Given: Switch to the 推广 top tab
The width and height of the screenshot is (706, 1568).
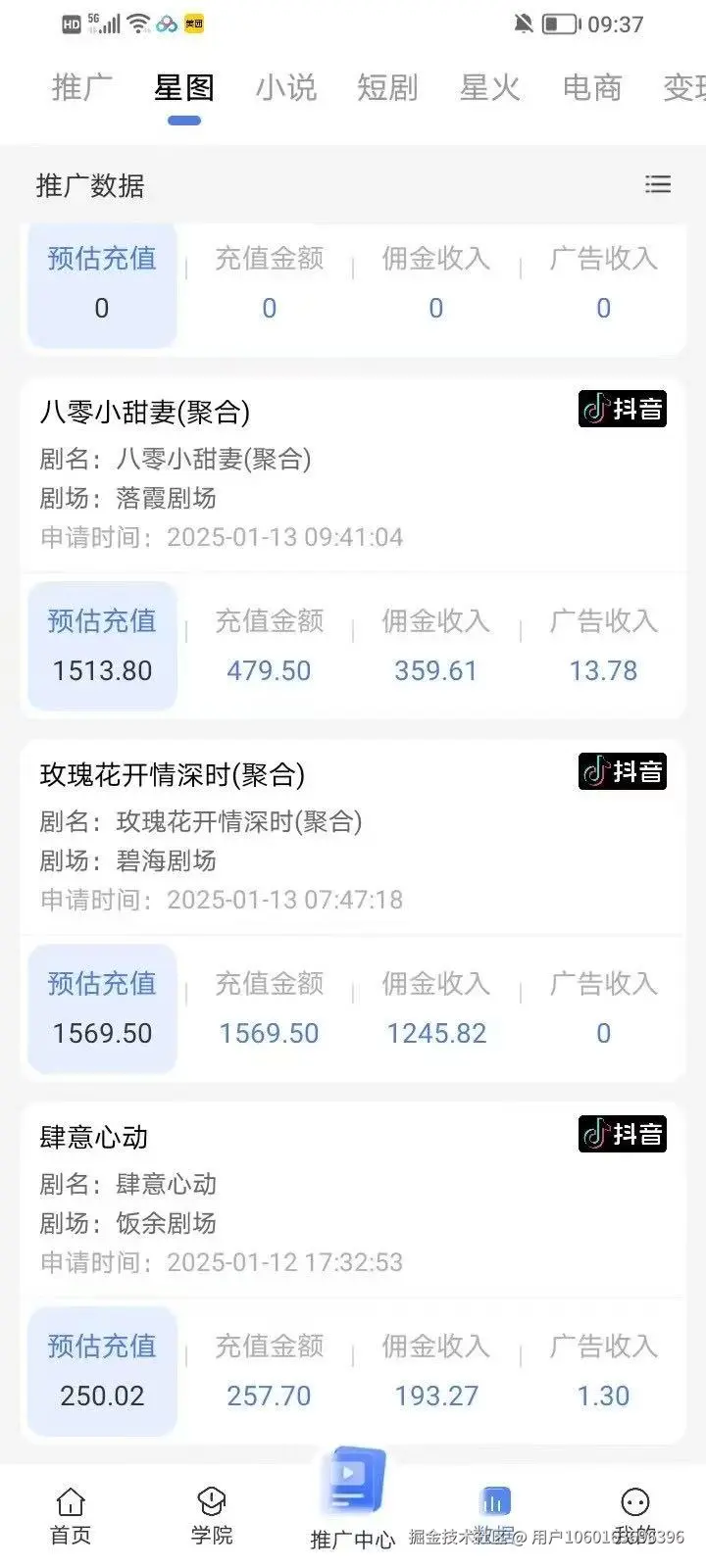Looking at the screenshot, I should pos(81,88).
